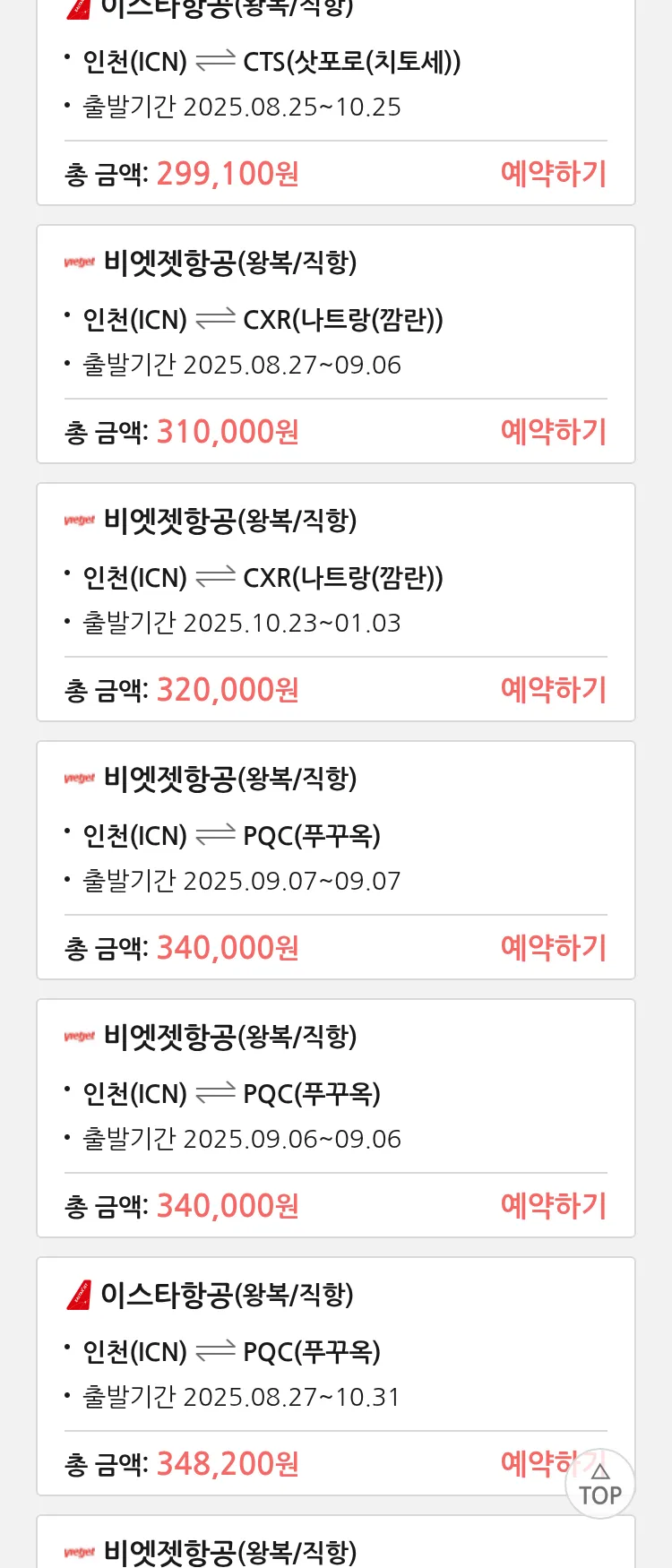The height and width of the screenshot is (1568, 672).
Task: Book Phu Quoc flight departing 2025.09.06
Action: point(553,1206)
